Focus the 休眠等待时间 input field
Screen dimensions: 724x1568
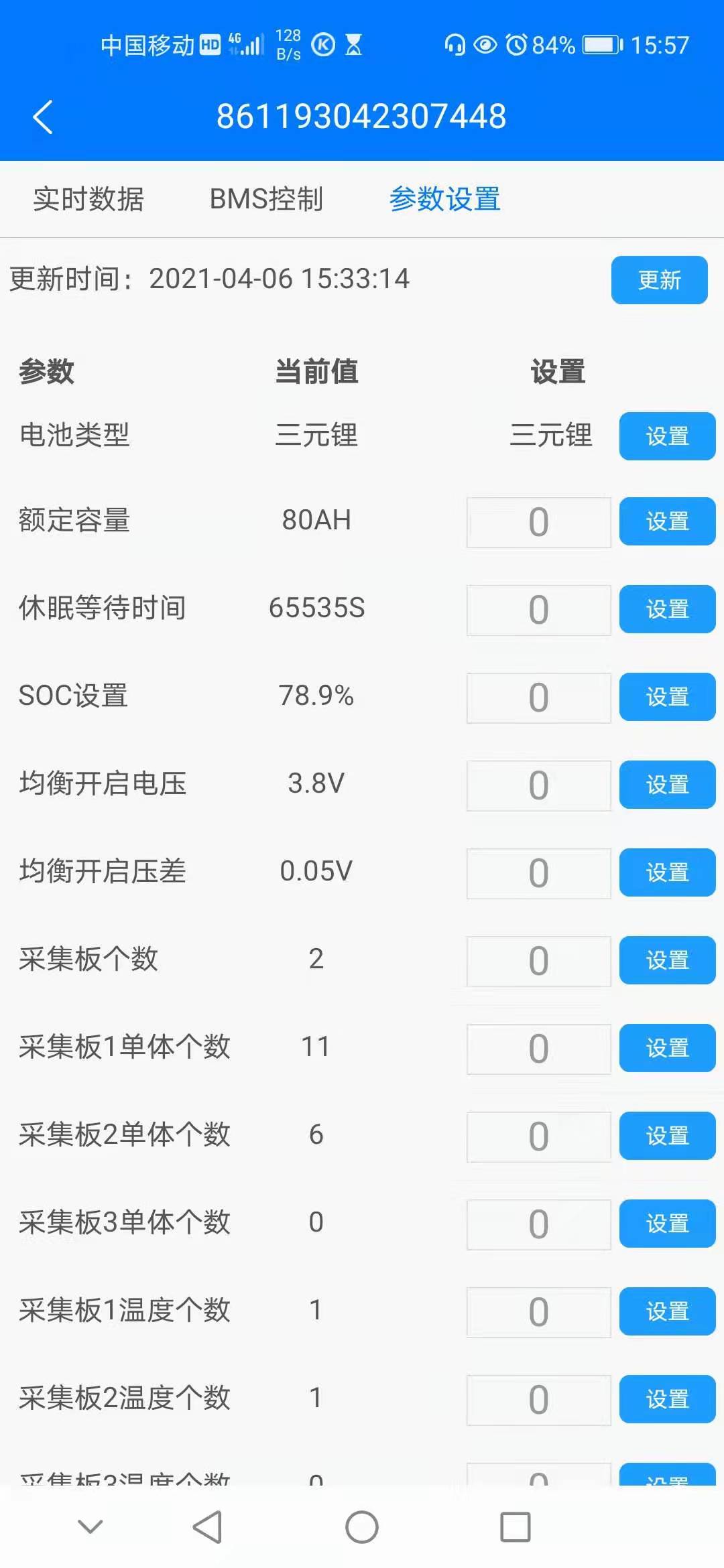click(x=538, y=610)
